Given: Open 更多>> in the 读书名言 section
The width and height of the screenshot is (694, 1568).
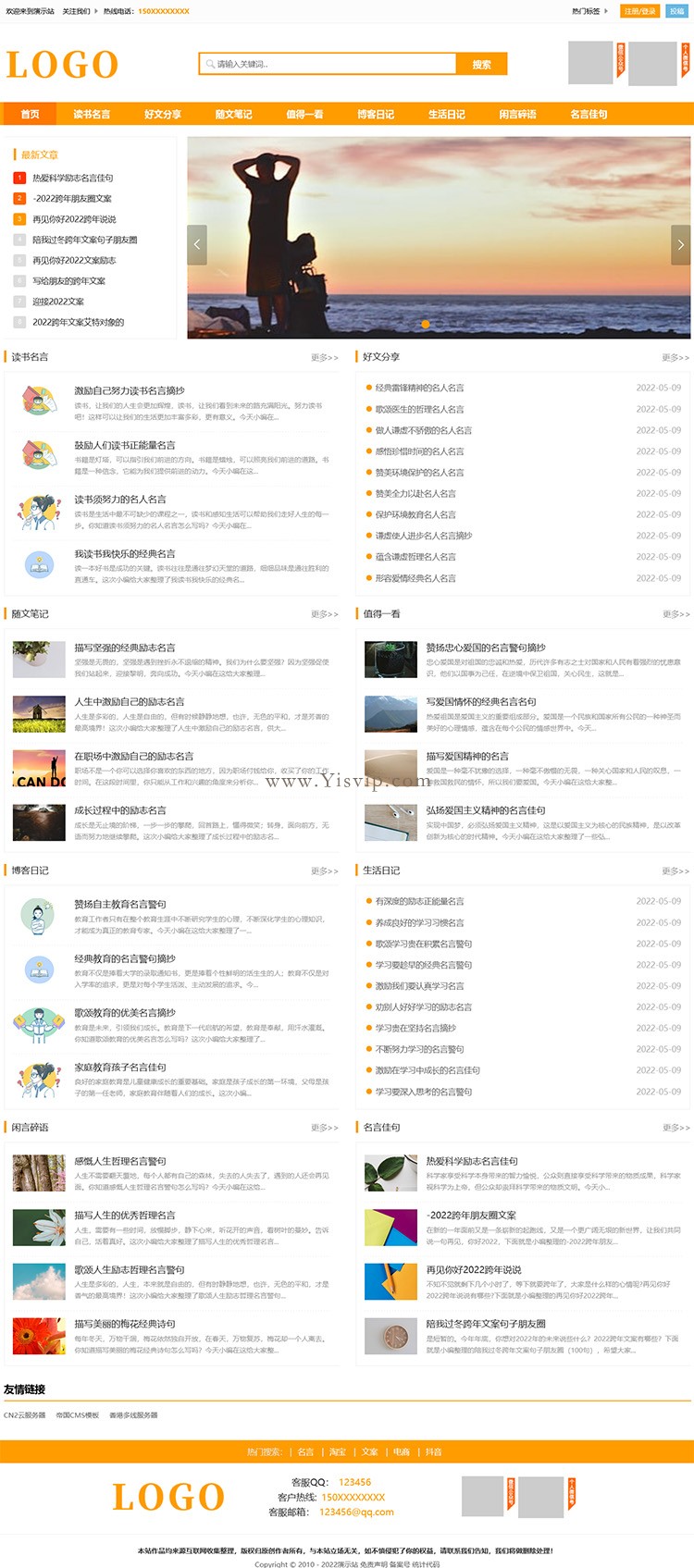Looking at the screenshot, I should click(x=324, y=357).
